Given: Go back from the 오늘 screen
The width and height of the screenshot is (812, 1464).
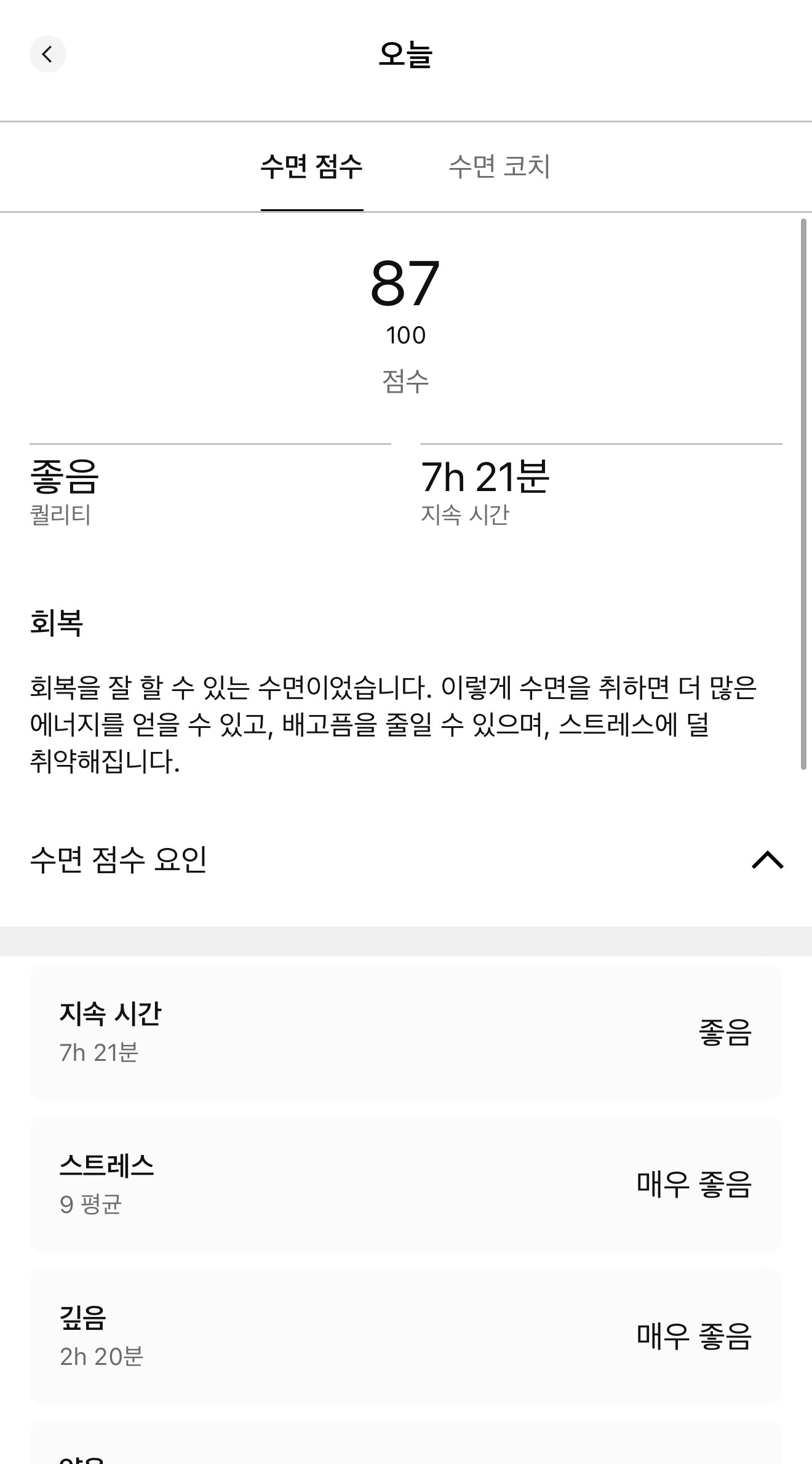Looking at the screenshot, I should (x=47, y=54).
